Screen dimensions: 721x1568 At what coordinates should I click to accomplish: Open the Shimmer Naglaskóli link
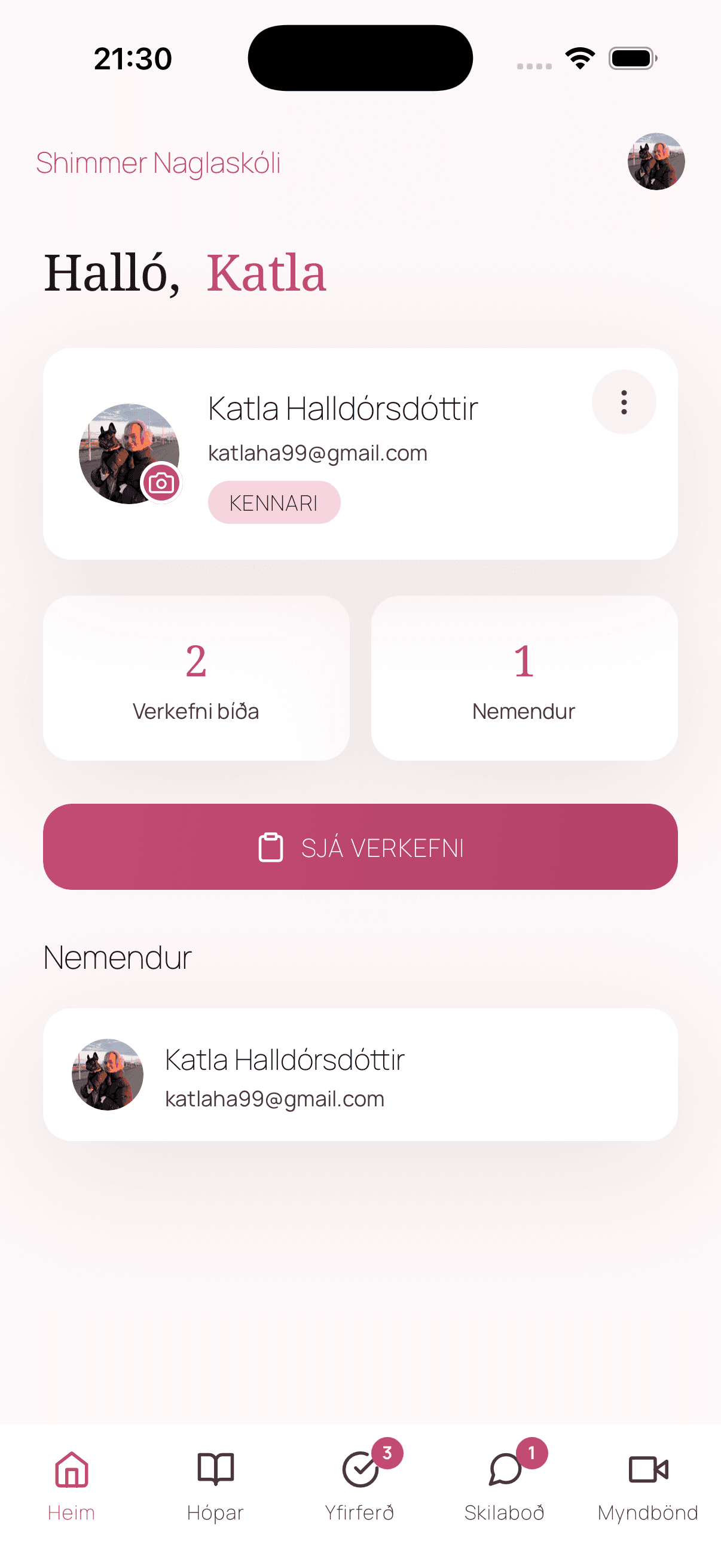[158, 163]
